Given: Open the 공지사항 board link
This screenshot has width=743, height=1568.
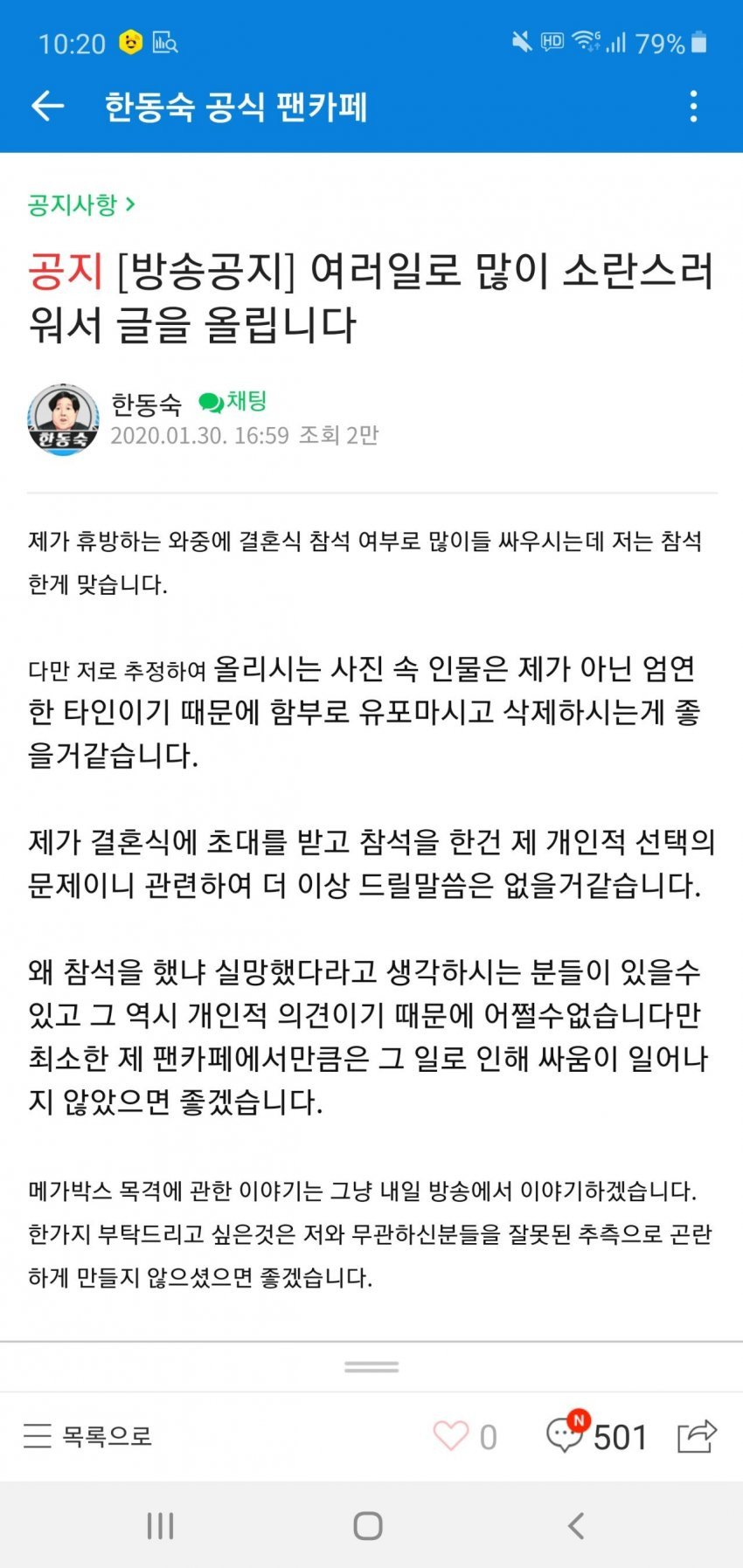Looking at the screenshot, I should pos(80,204).
